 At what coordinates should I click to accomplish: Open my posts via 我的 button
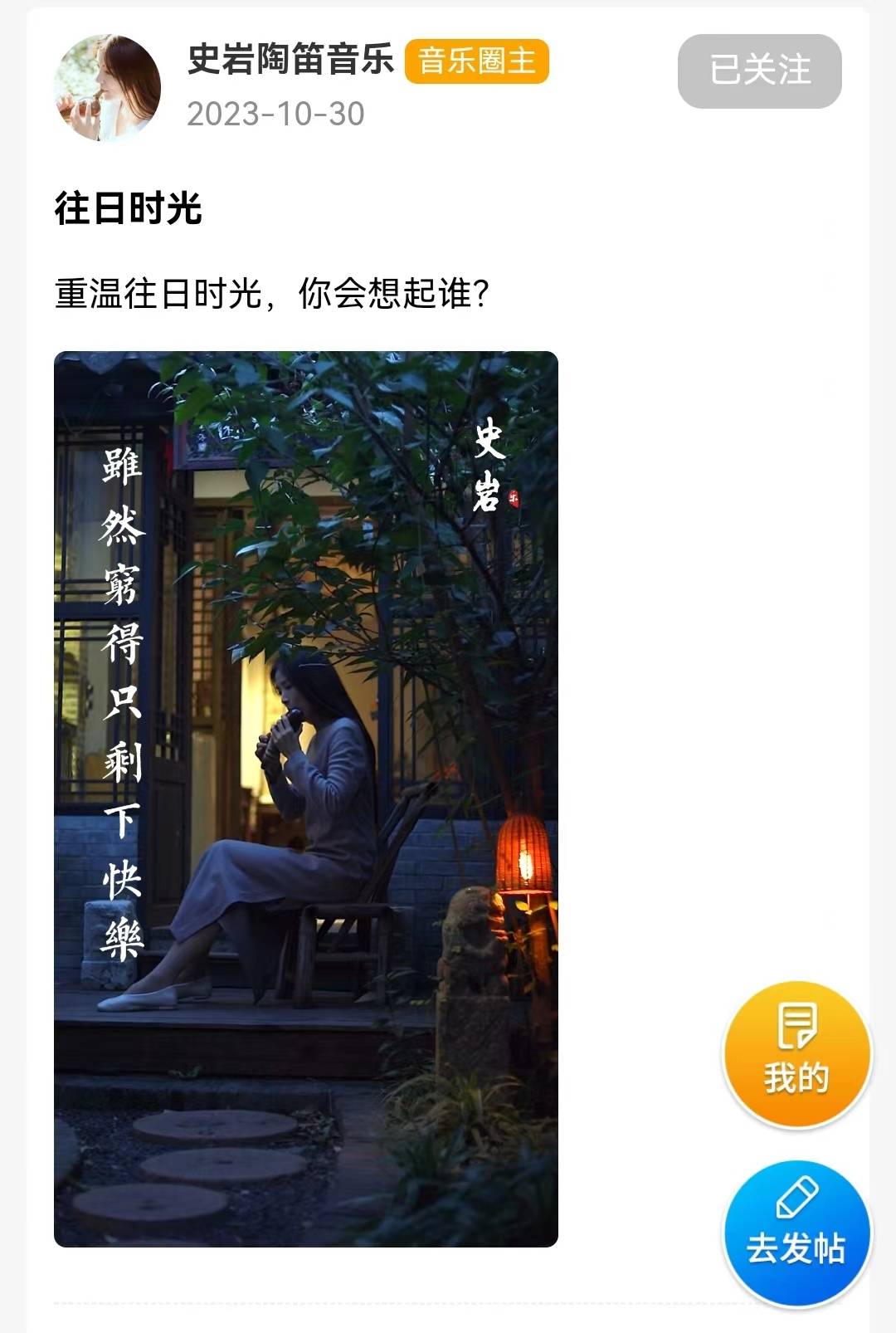coord(797,1054)
